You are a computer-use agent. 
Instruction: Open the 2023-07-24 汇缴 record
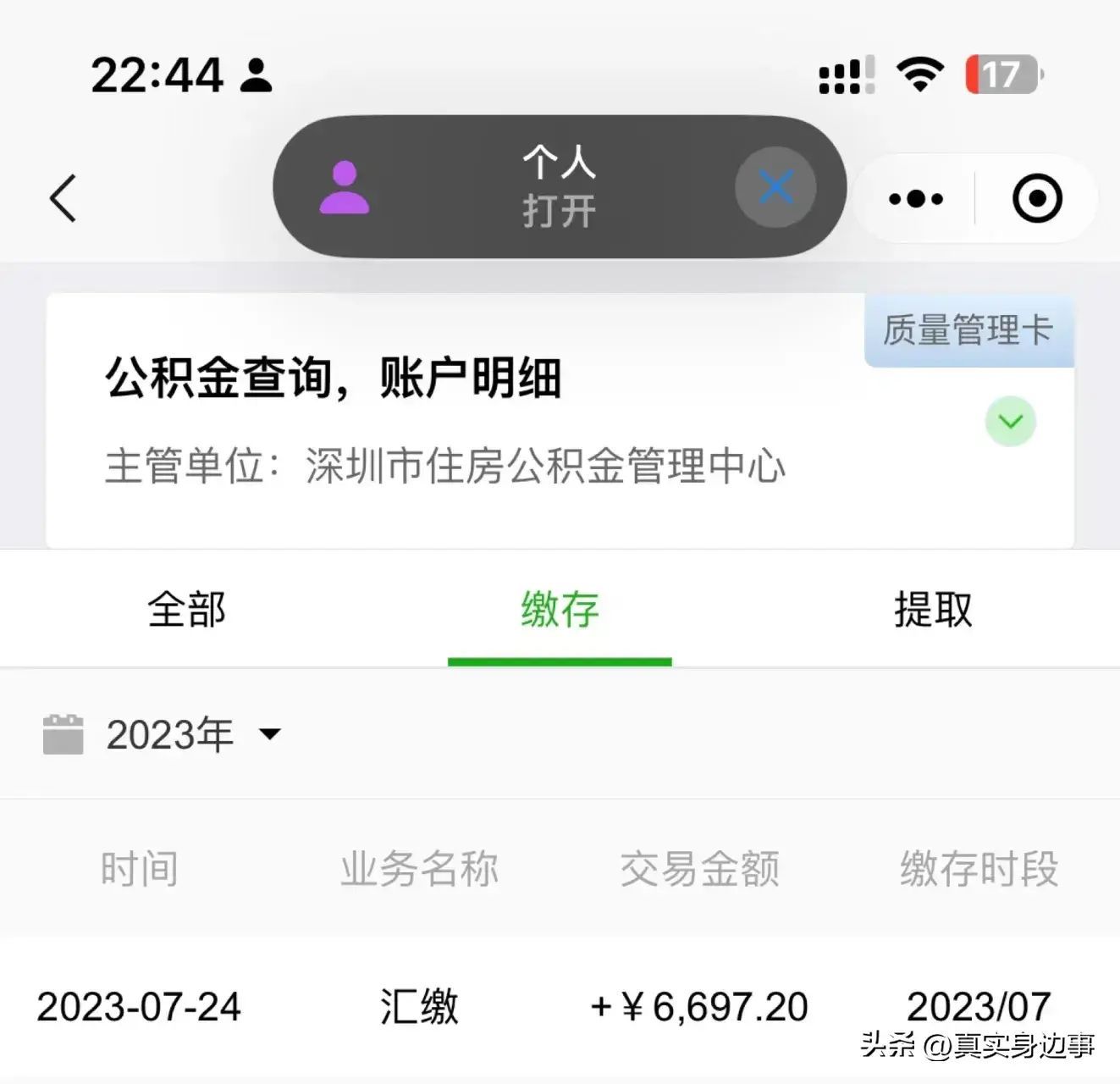[x=559, y=1007]
